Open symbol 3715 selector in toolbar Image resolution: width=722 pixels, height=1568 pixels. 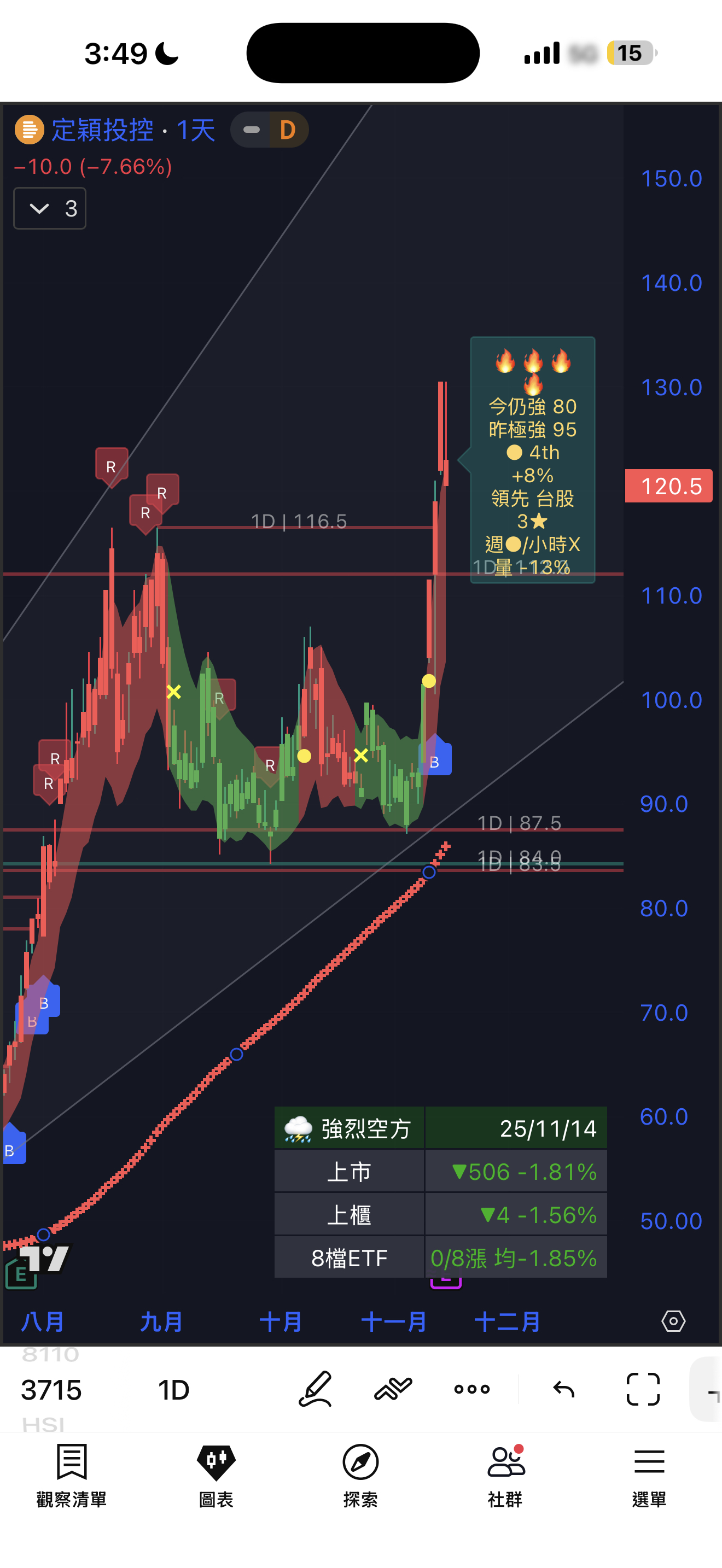pyautogui.click(x=51, y=1390)
